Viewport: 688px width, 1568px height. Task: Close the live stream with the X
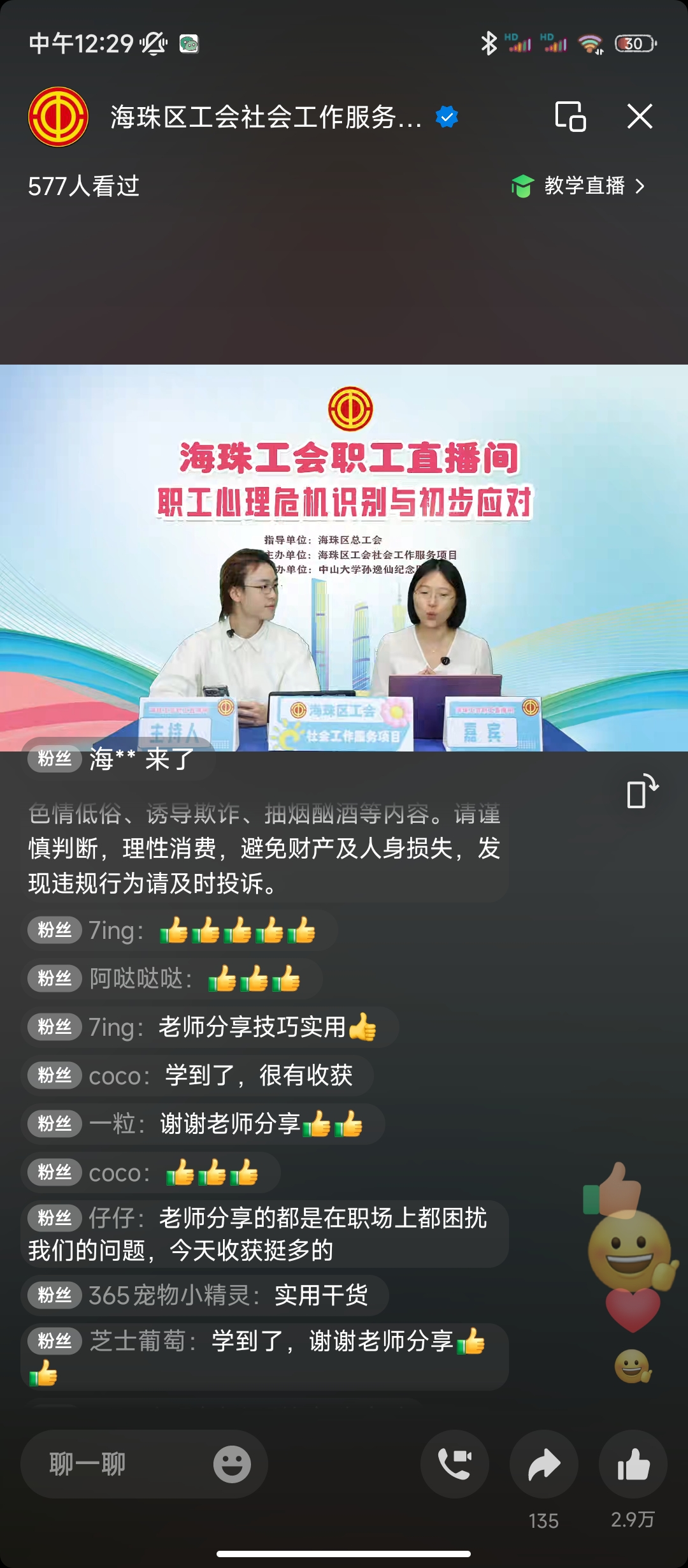coord(639,117)
